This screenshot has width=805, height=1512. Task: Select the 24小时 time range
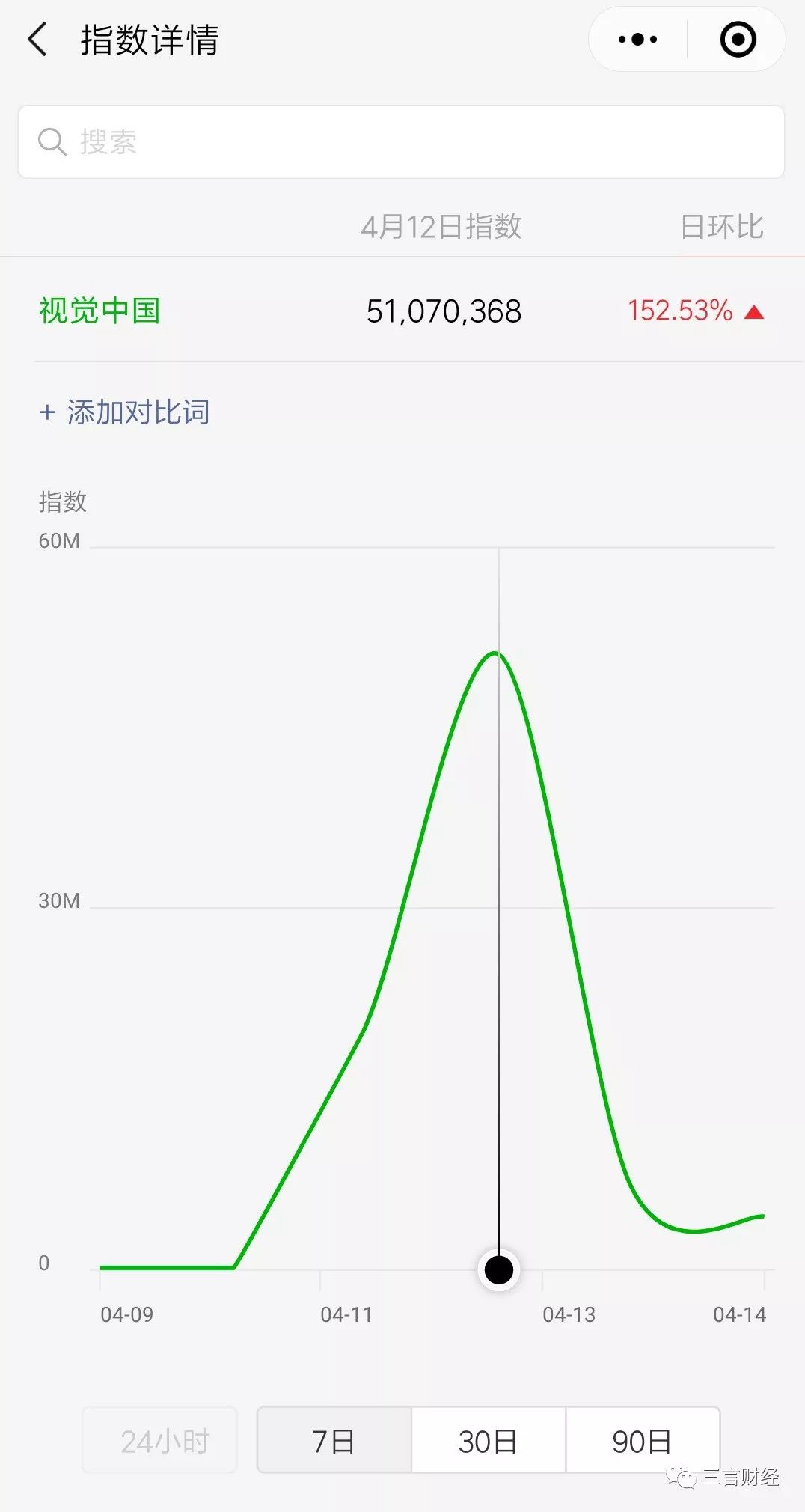click(159, 1439)
